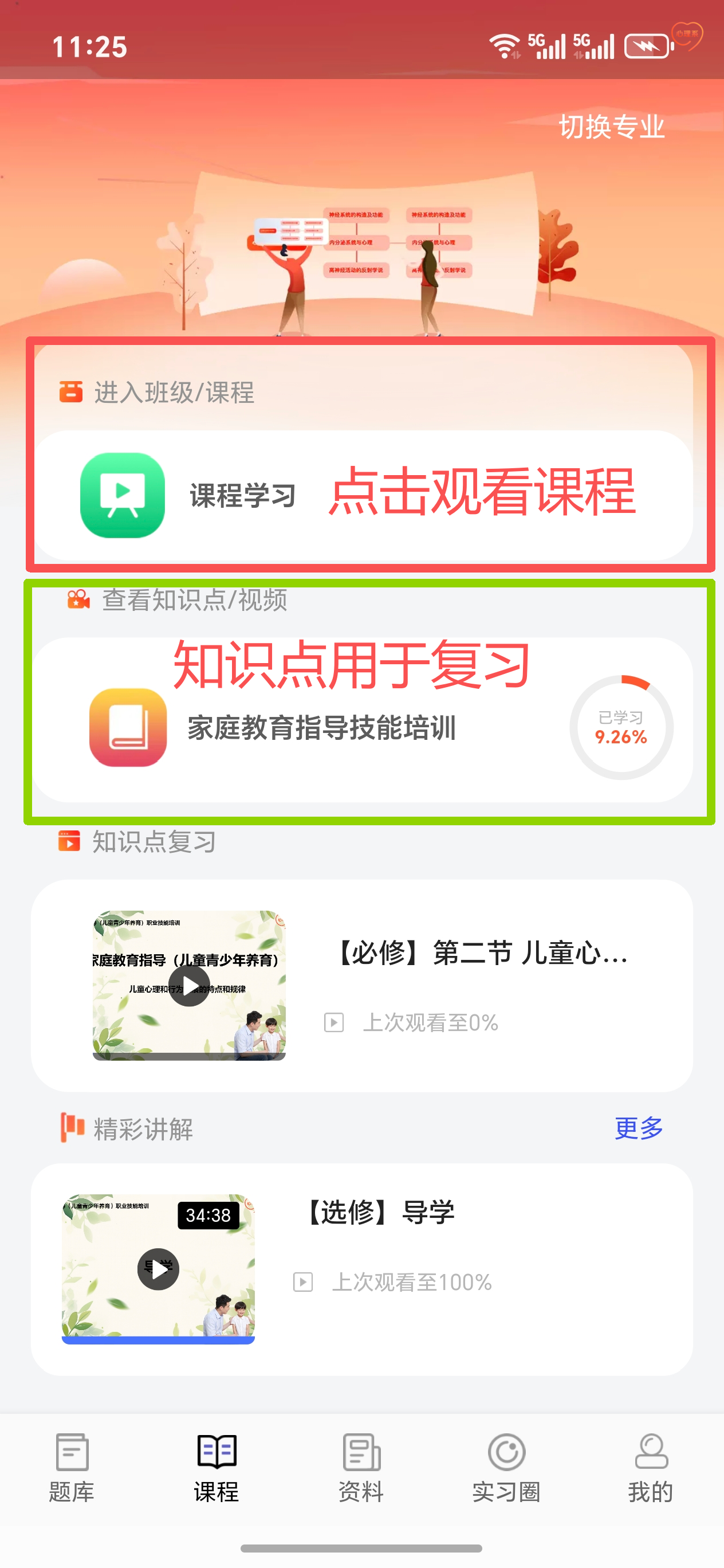
Task: Switch to the 题库 tab
Action: tap(72, 1467)
